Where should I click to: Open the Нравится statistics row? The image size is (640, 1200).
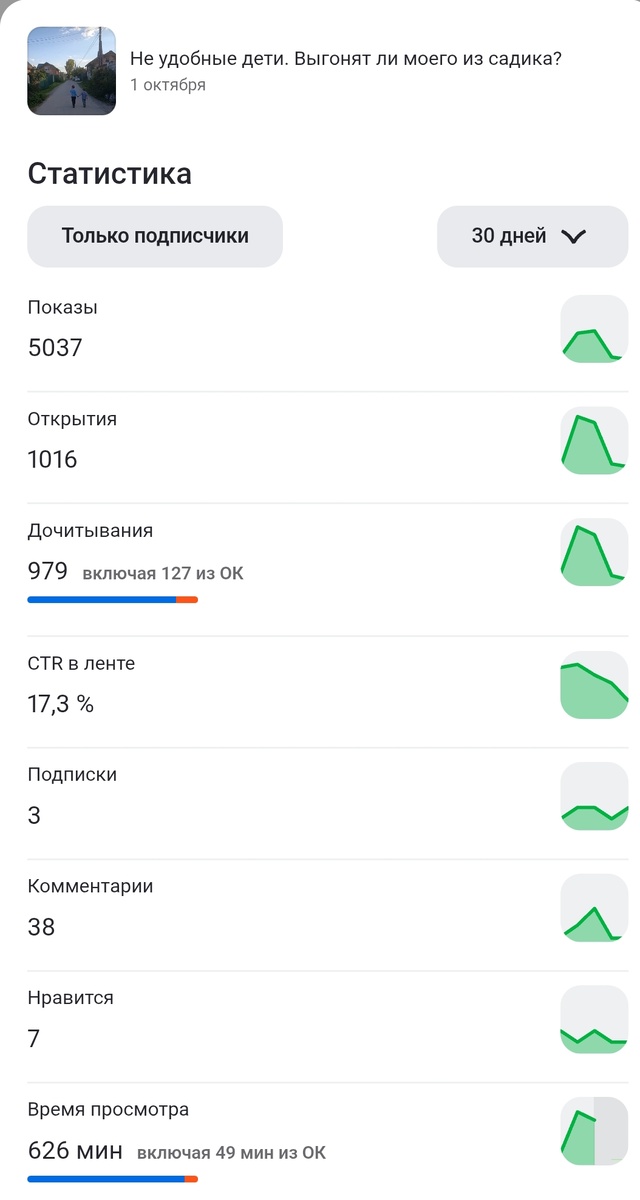tap(320, 1019)
